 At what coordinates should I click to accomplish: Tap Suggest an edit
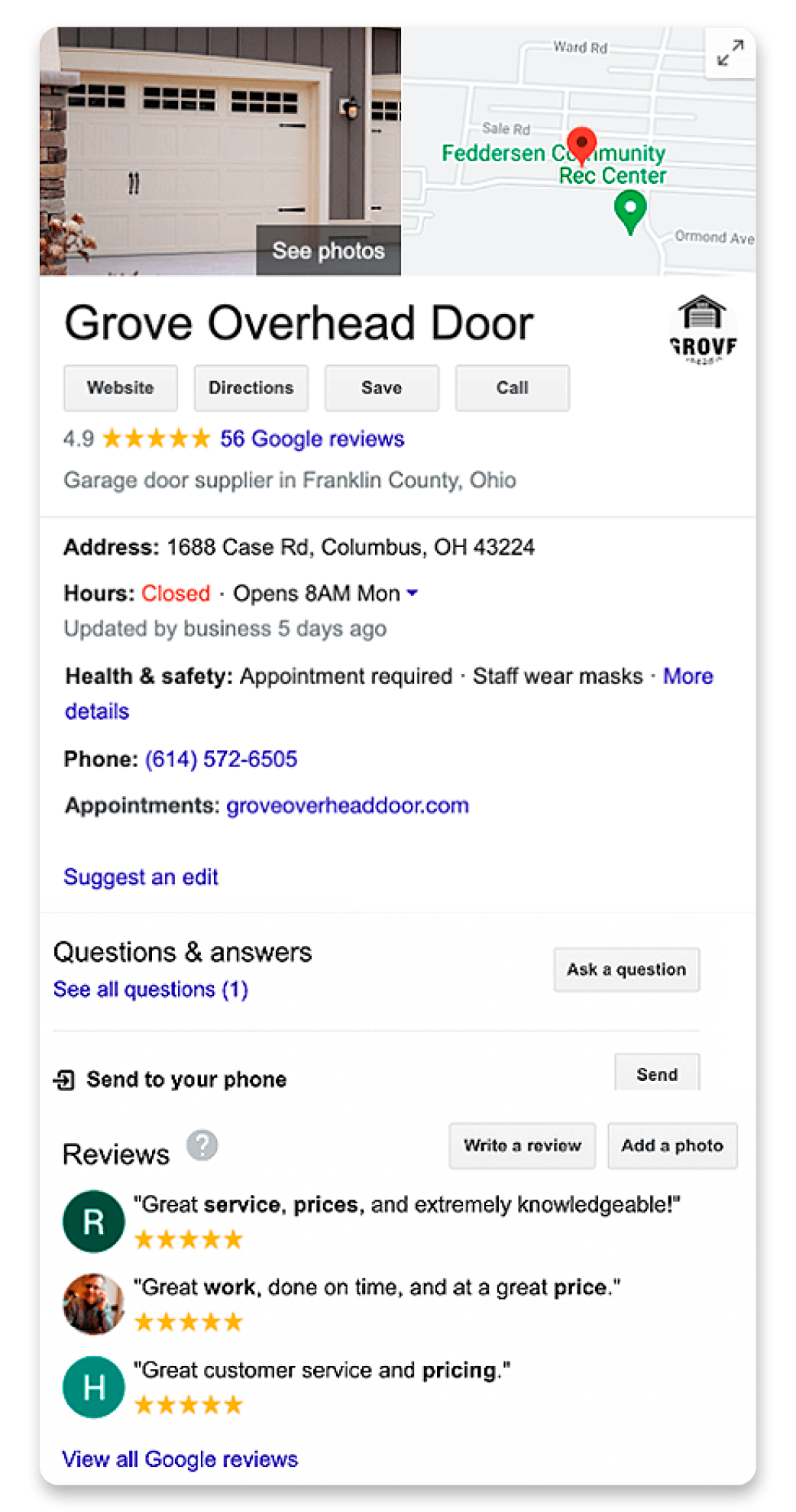pyautogui.click(x=141, y=876)
